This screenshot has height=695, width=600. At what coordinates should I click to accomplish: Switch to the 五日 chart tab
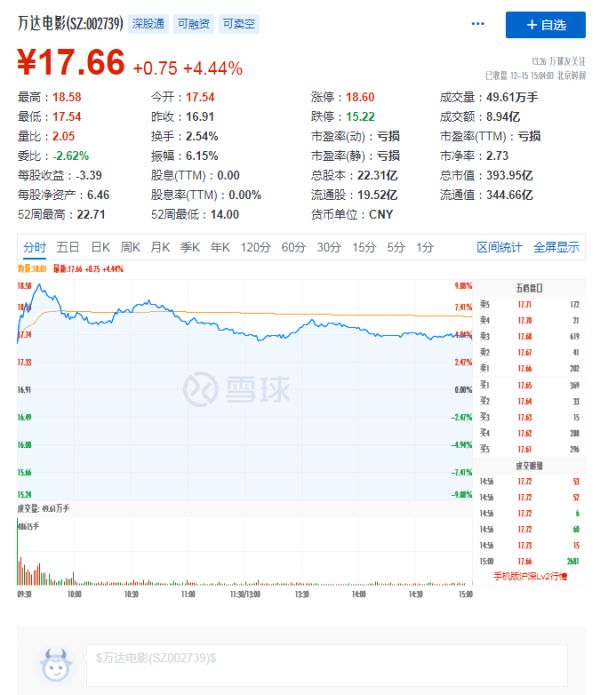click(x=68, y=247)
